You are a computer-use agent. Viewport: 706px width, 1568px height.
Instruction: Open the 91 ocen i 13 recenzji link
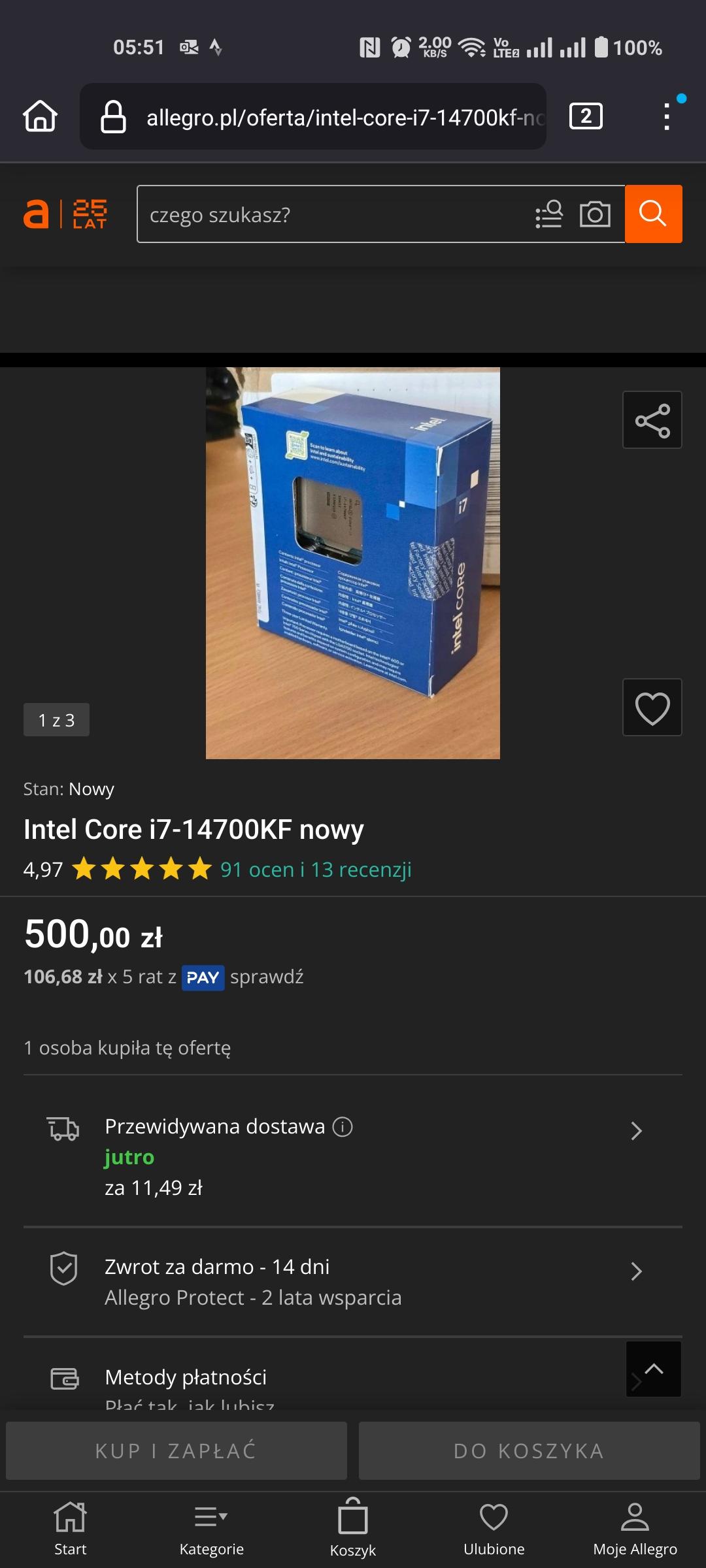pos(316,870)
